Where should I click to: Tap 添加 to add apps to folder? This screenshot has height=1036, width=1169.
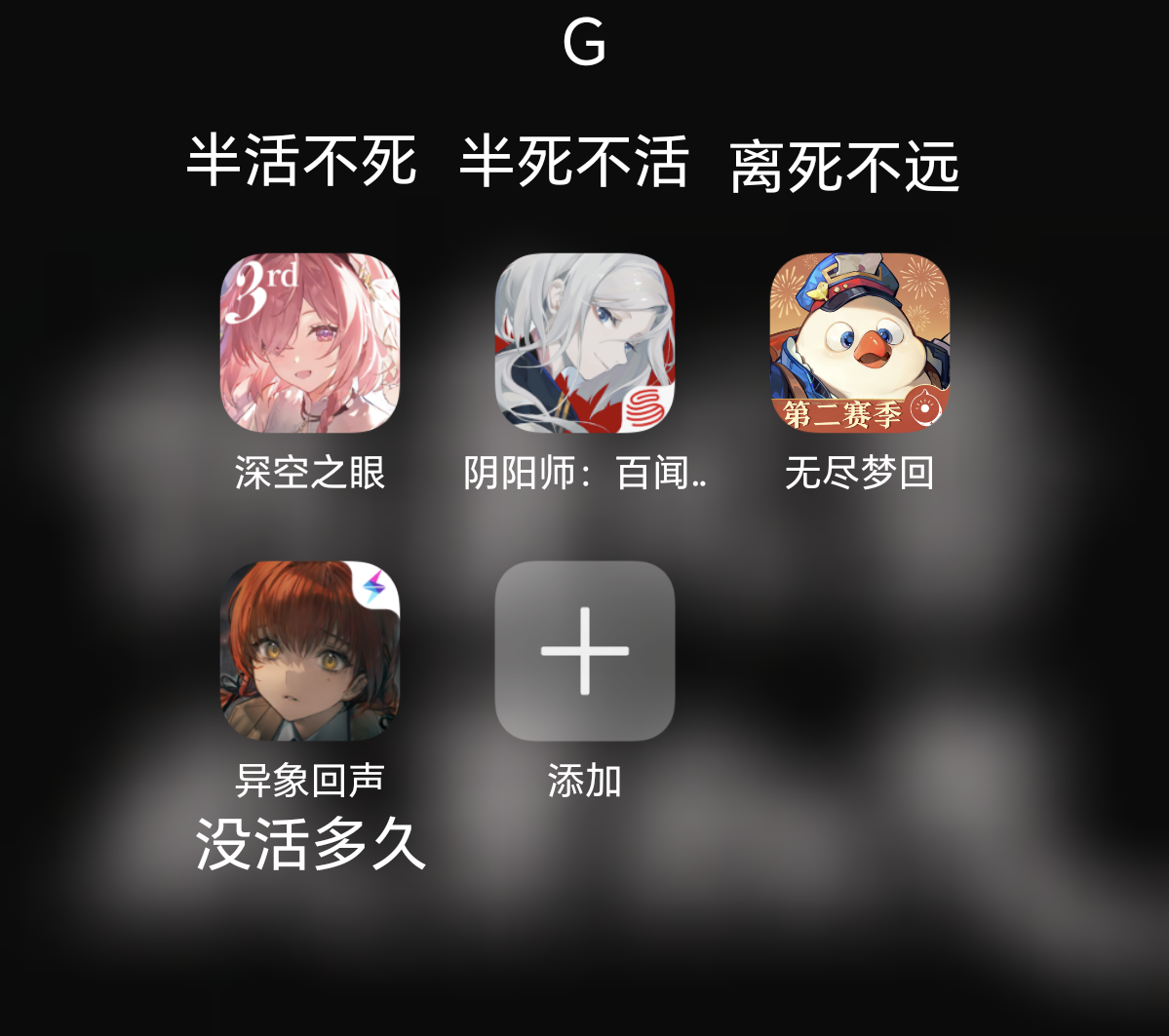coord(585,650)
